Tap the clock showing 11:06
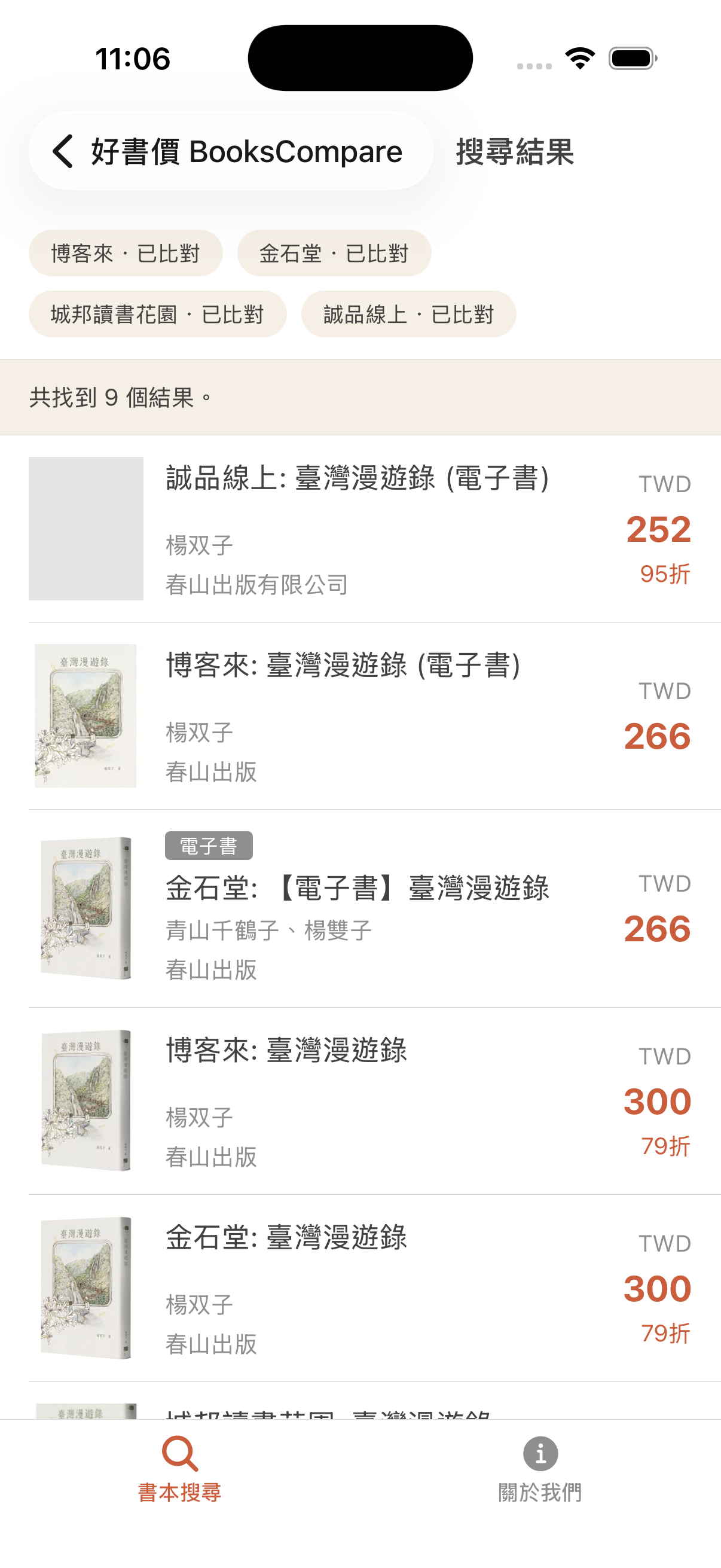The image size is (721, 1568). pyautogui.click(x=133, y=58)
